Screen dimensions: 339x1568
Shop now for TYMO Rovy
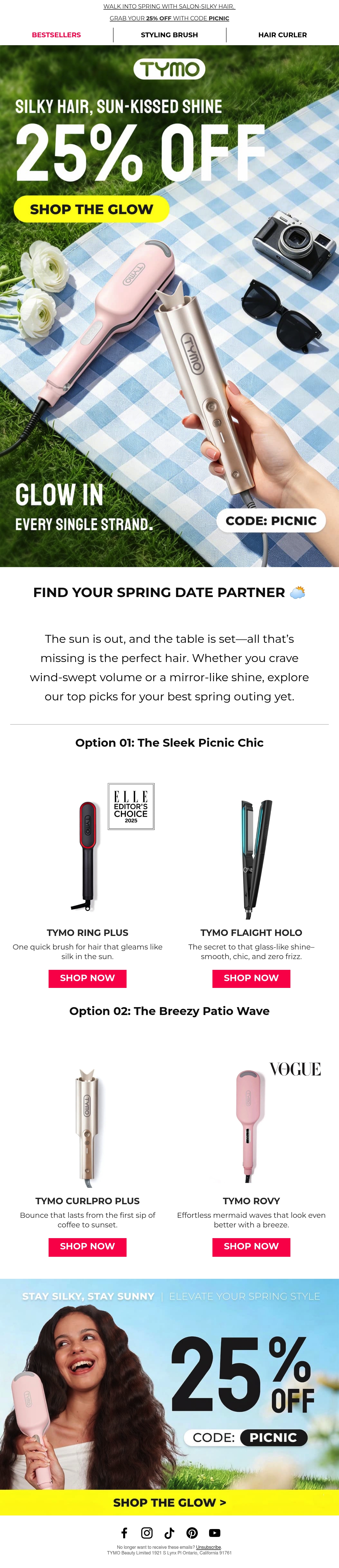point(251,1246)
